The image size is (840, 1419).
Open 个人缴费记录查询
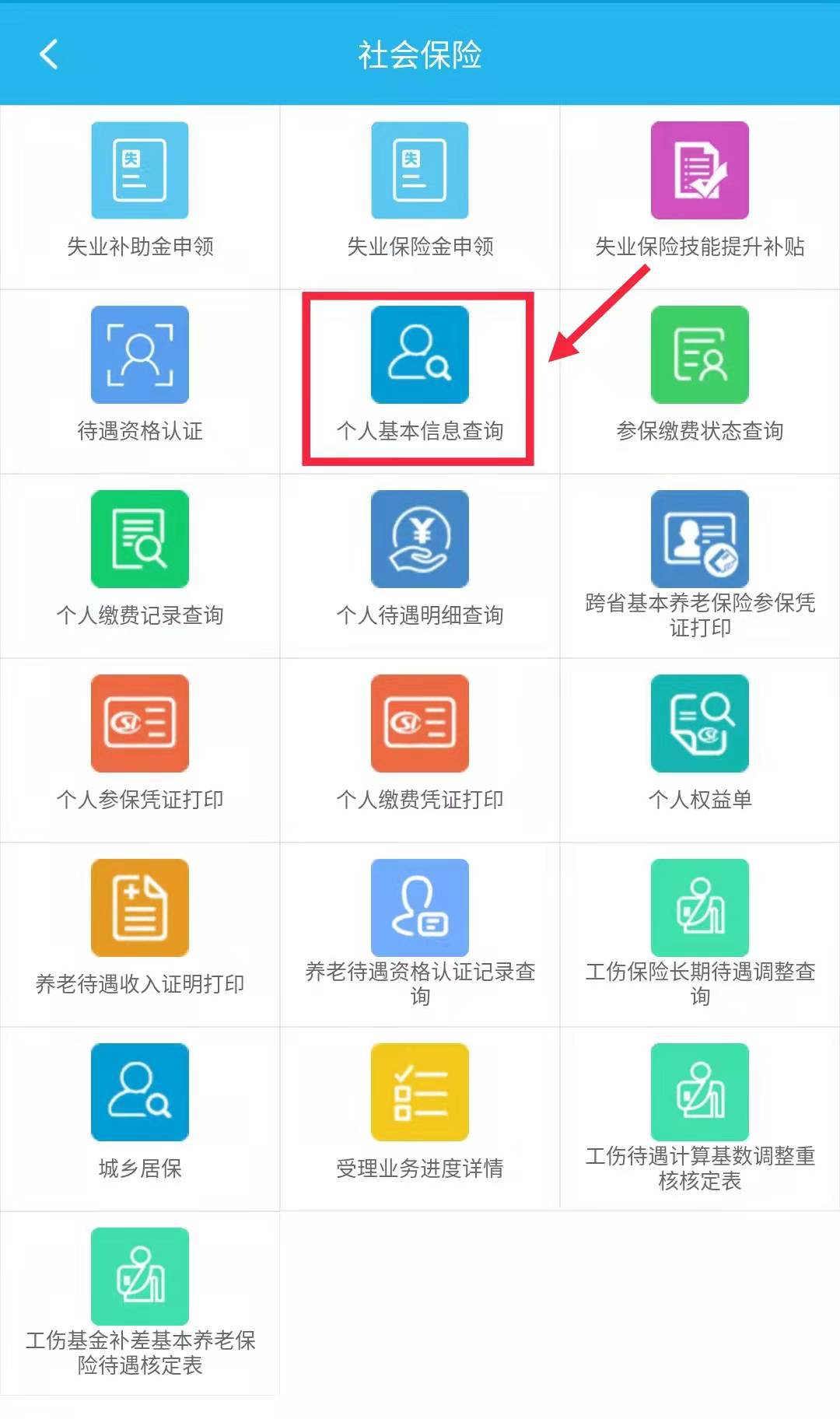click(x=140, y=539)
